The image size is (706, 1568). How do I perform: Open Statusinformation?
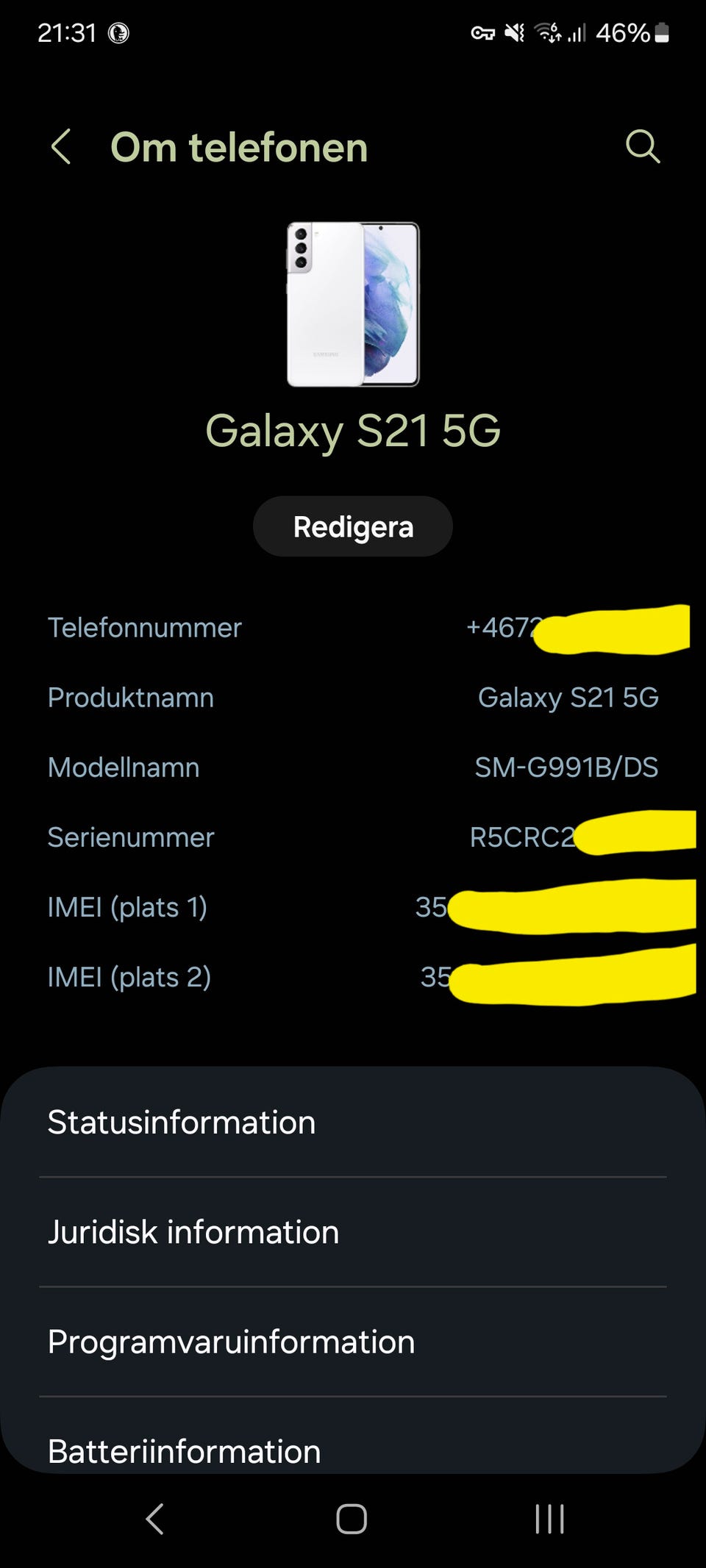pos(181,1123)
